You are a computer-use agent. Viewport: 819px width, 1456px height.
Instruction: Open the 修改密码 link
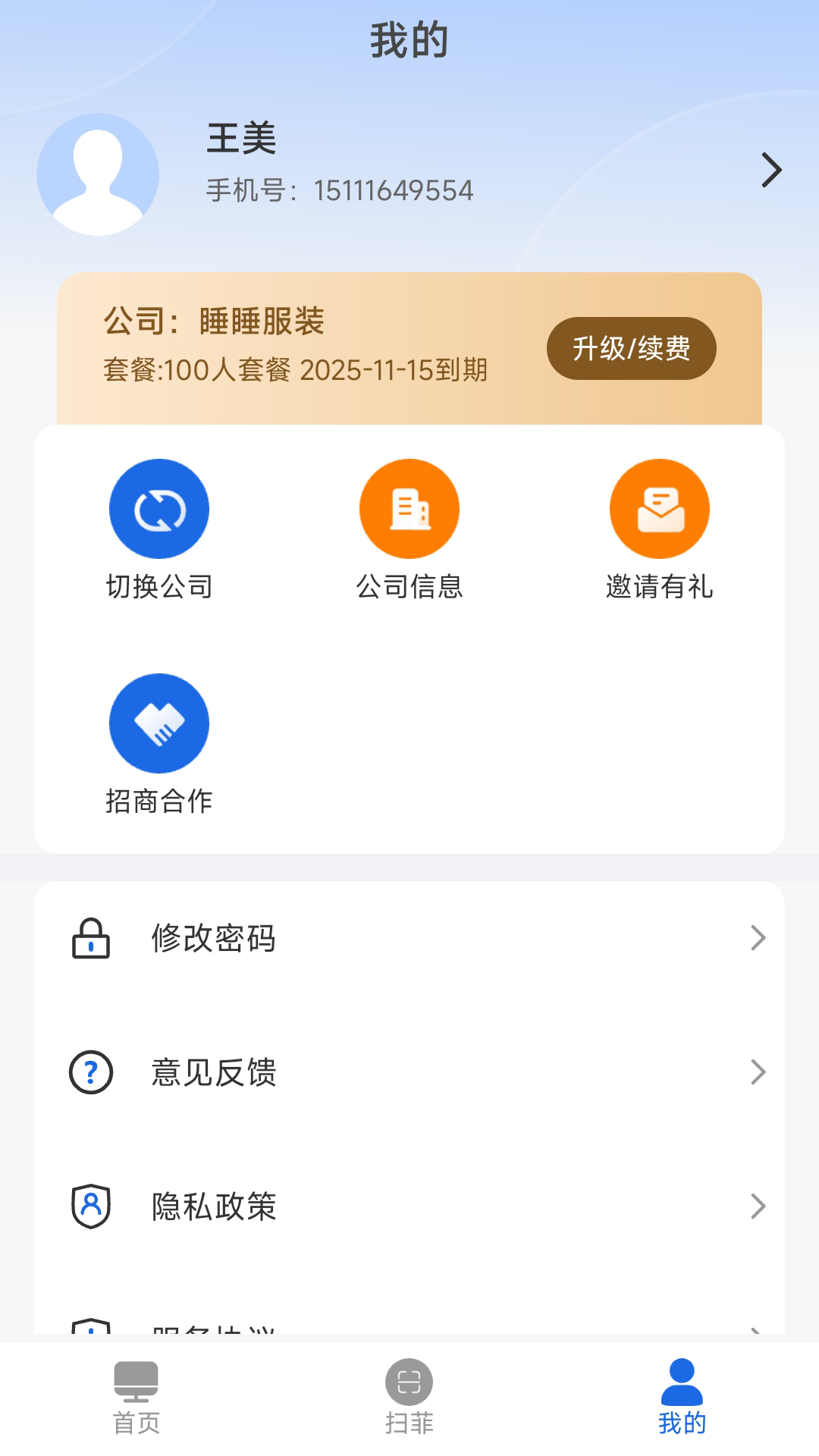click(214, 938)
